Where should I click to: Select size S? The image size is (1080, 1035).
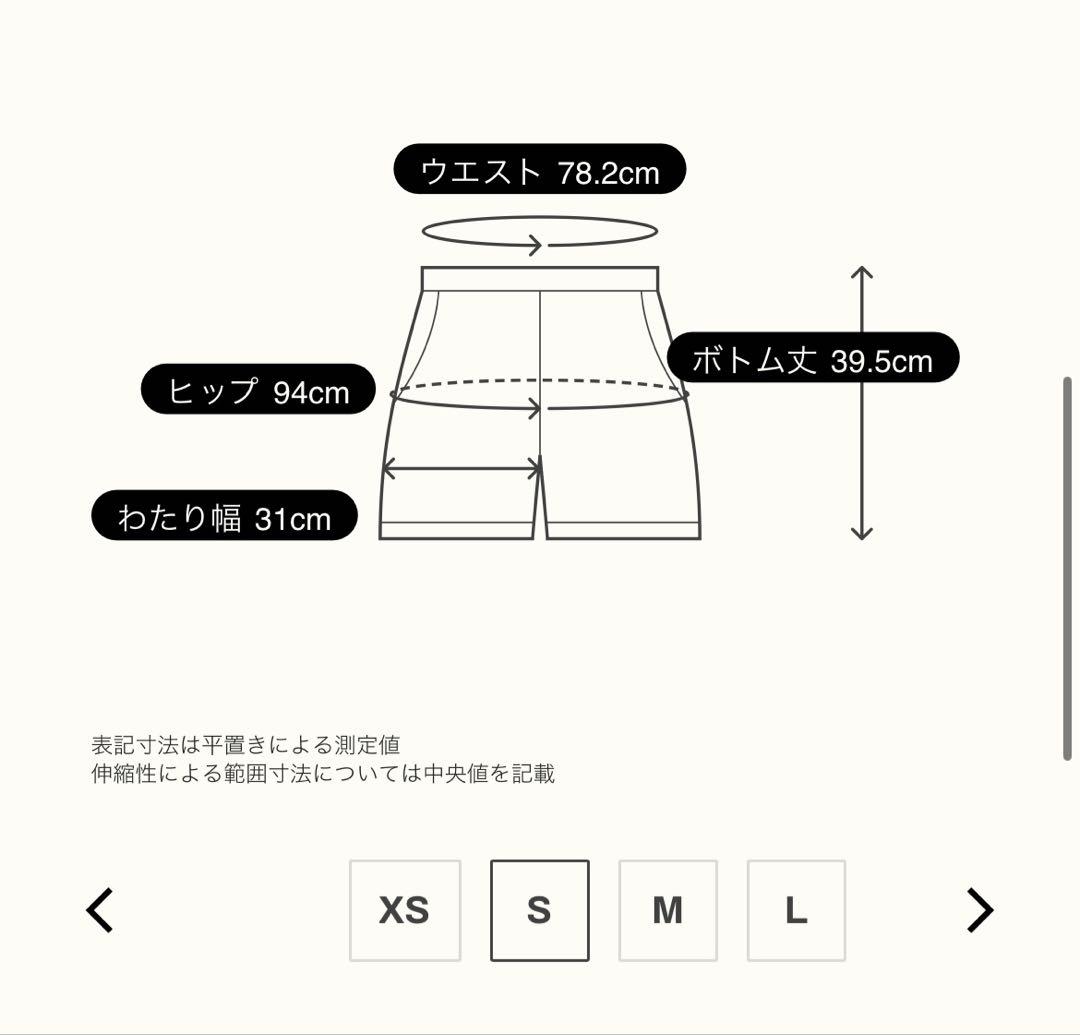click(539, 910)
